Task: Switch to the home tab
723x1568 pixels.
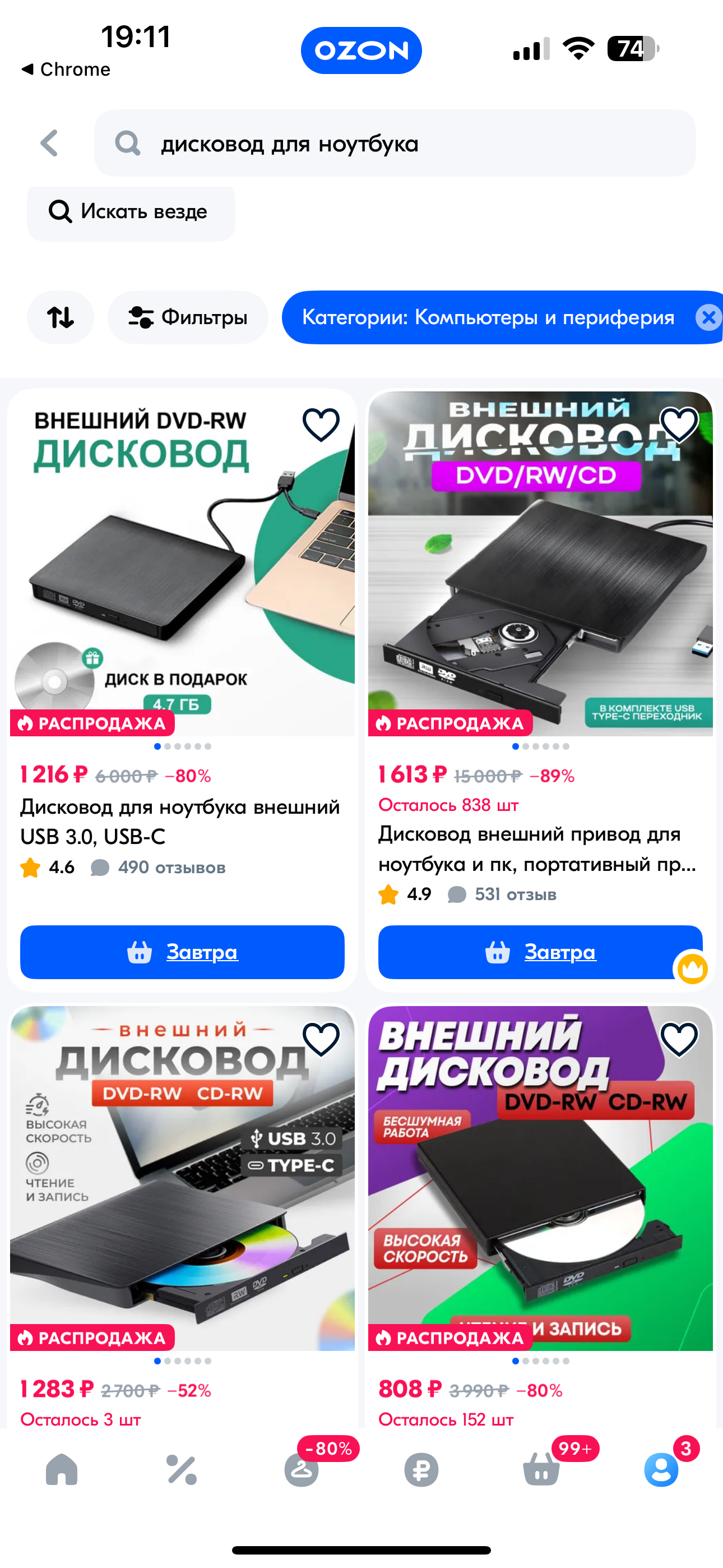Action: [x=62, y=1469]
